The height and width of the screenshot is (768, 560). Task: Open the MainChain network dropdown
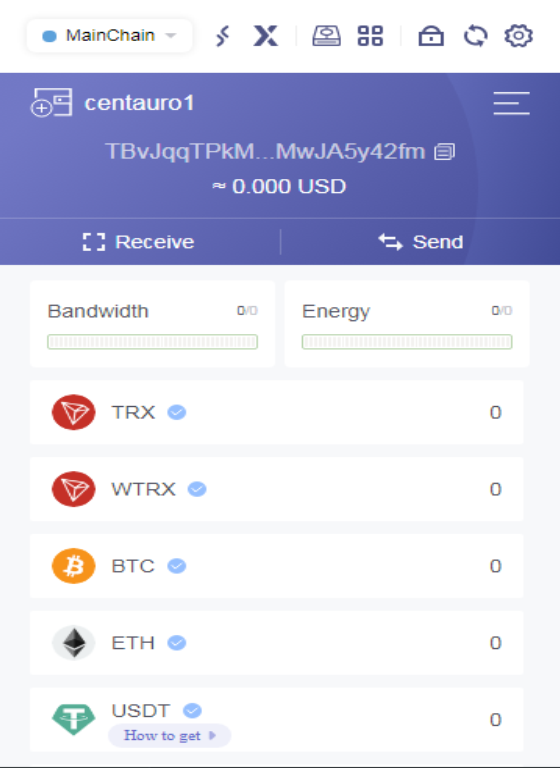109,36
